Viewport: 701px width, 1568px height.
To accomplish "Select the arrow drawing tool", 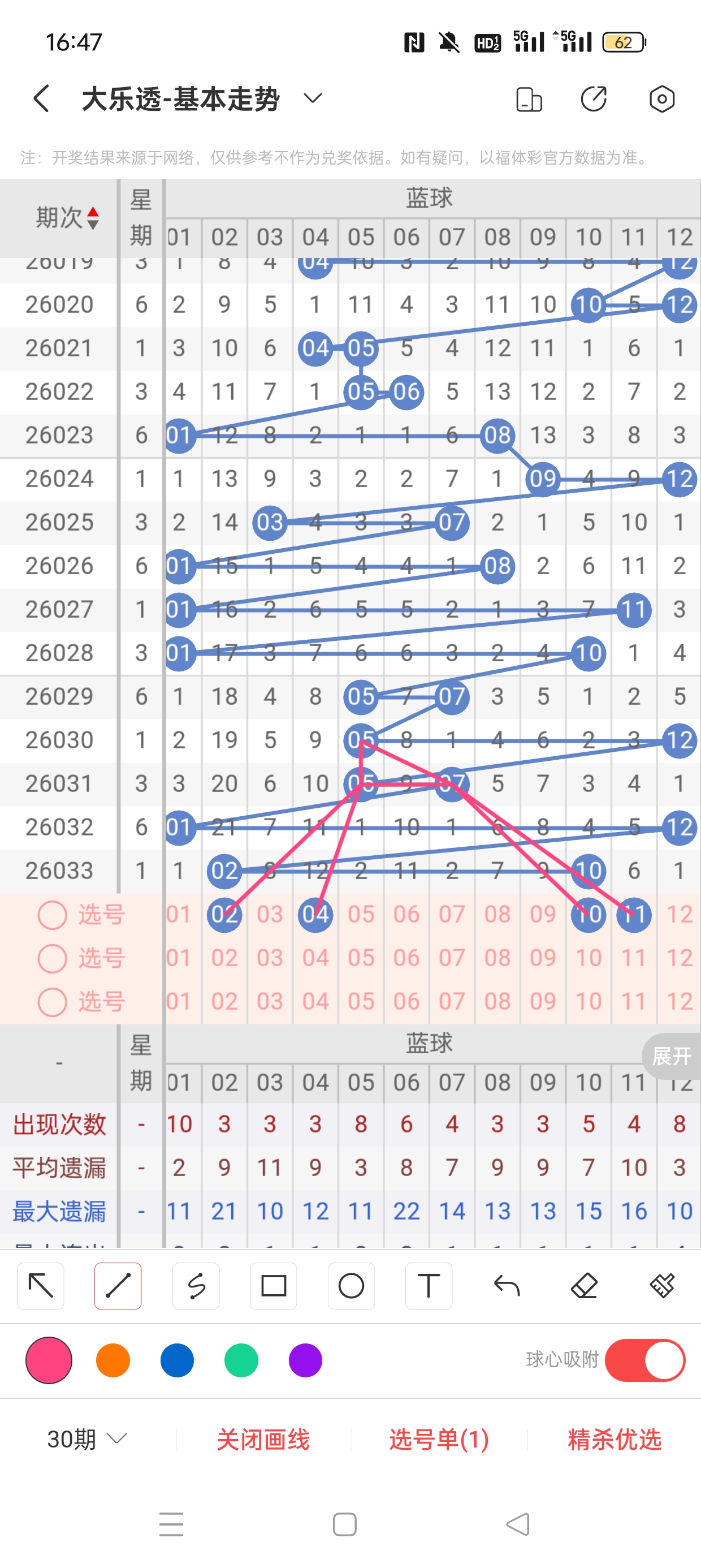I will pyautogui.click(x=41, y=1286).
